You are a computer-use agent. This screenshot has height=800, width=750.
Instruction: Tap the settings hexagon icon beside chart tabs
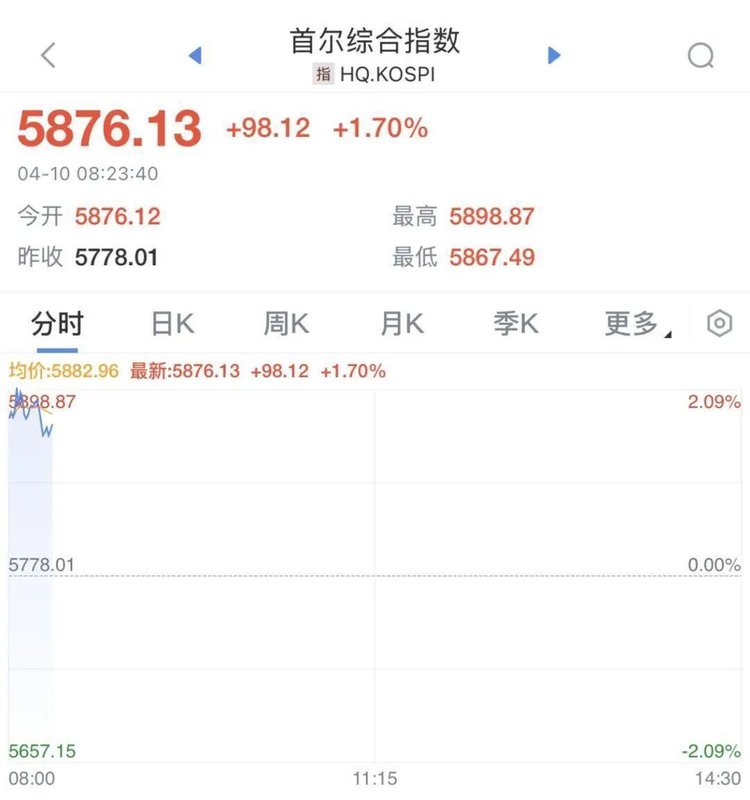coord(718,324)
